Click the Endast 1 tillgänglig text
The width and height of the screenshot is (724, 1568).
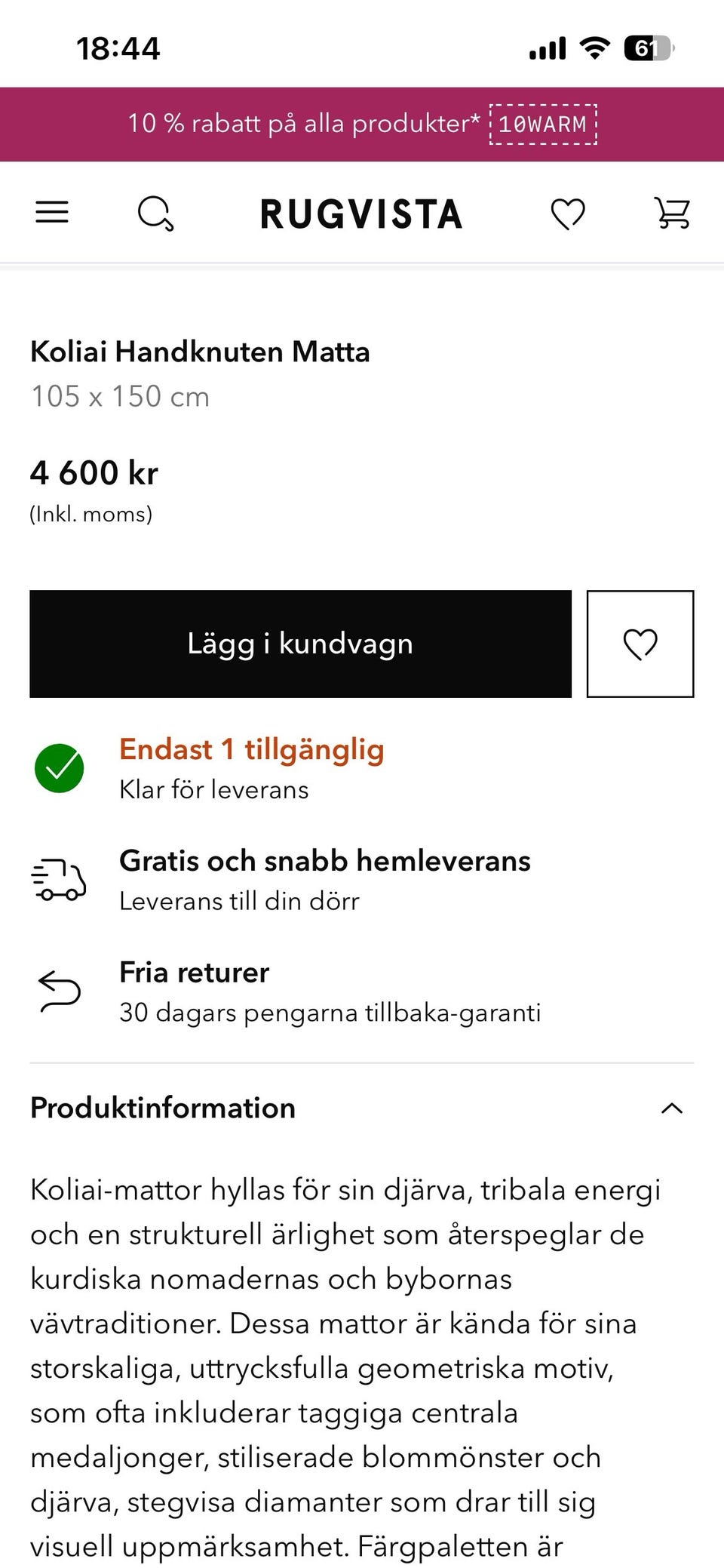tap(252, 749)
